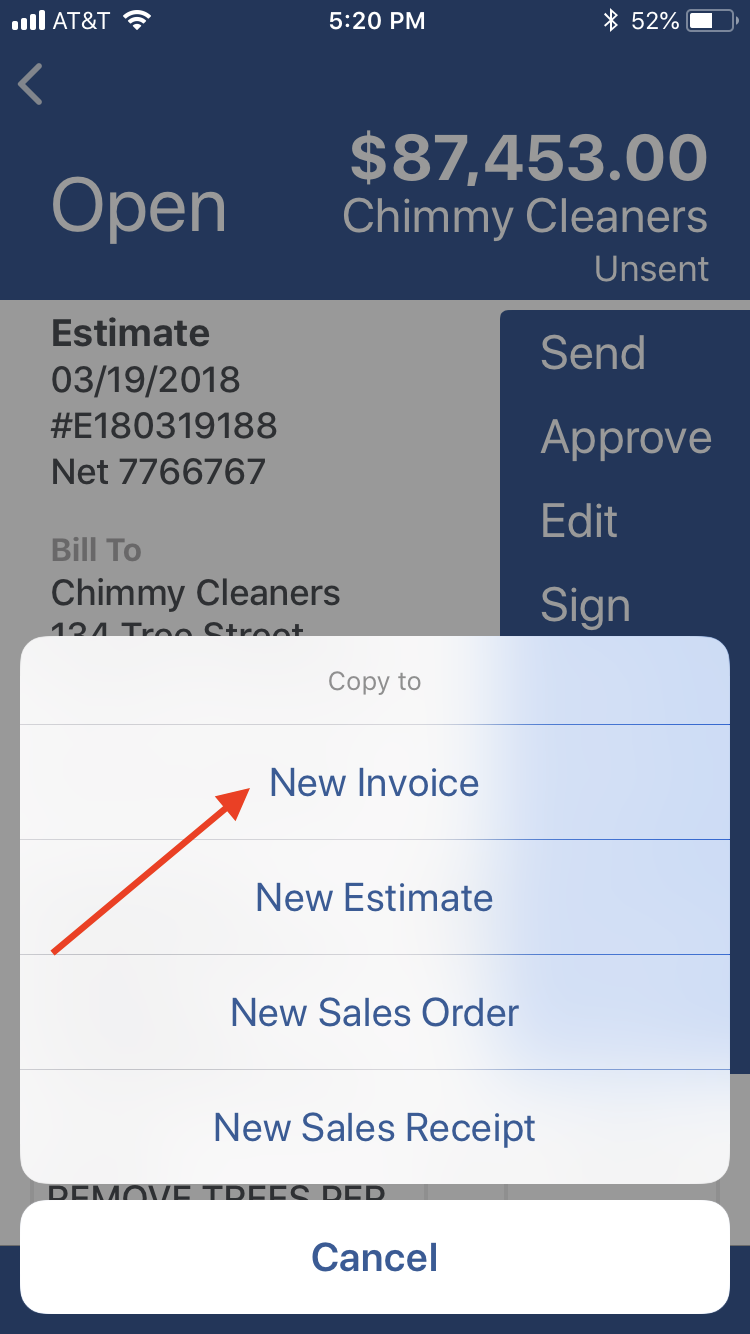This screenshot has height=1334, width=750.
Task: Tap Sign in the action list
Action: [x=585, y=604]
